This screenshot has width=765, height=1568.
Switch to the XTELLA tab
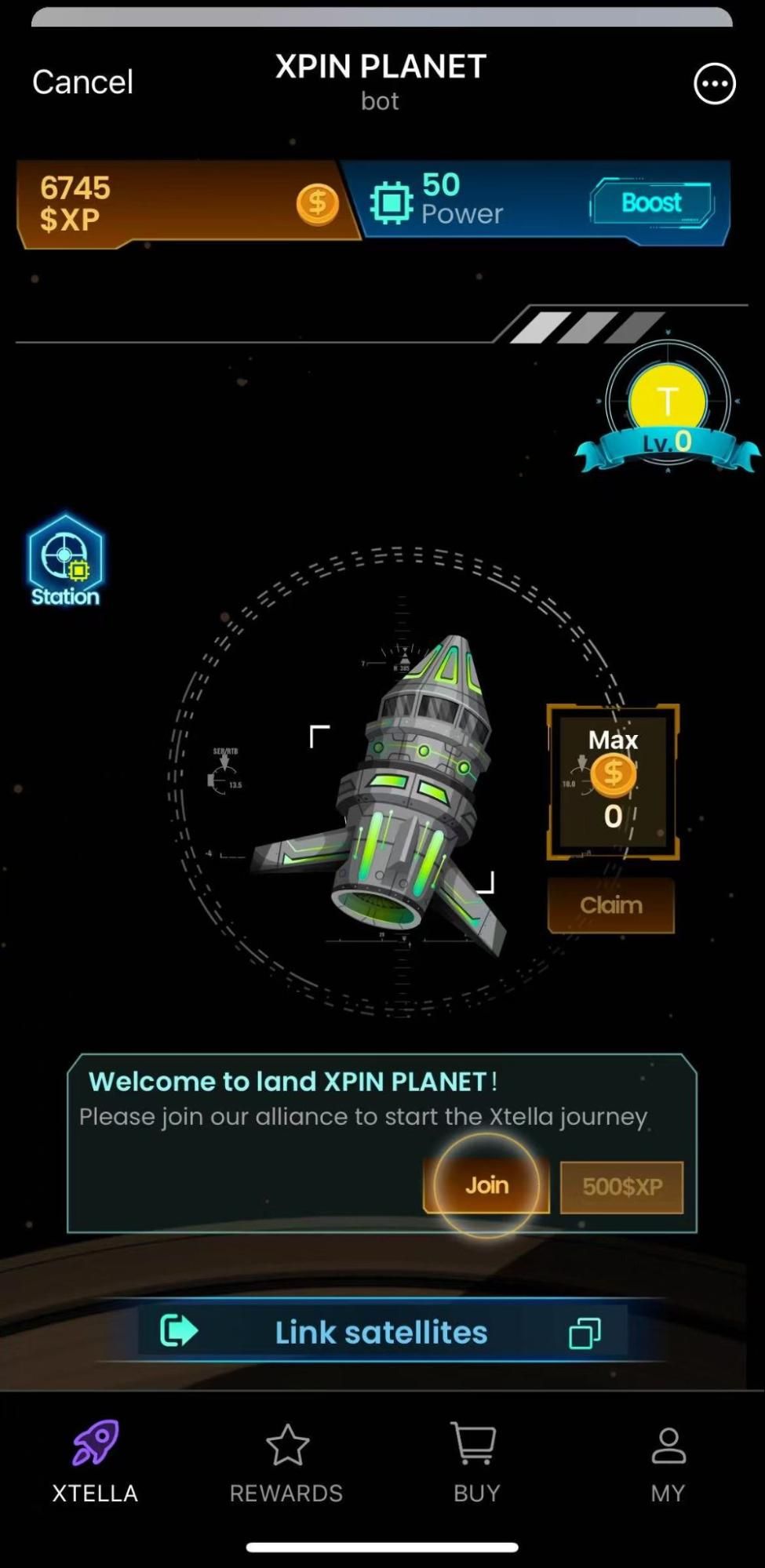click(94, 1465)
